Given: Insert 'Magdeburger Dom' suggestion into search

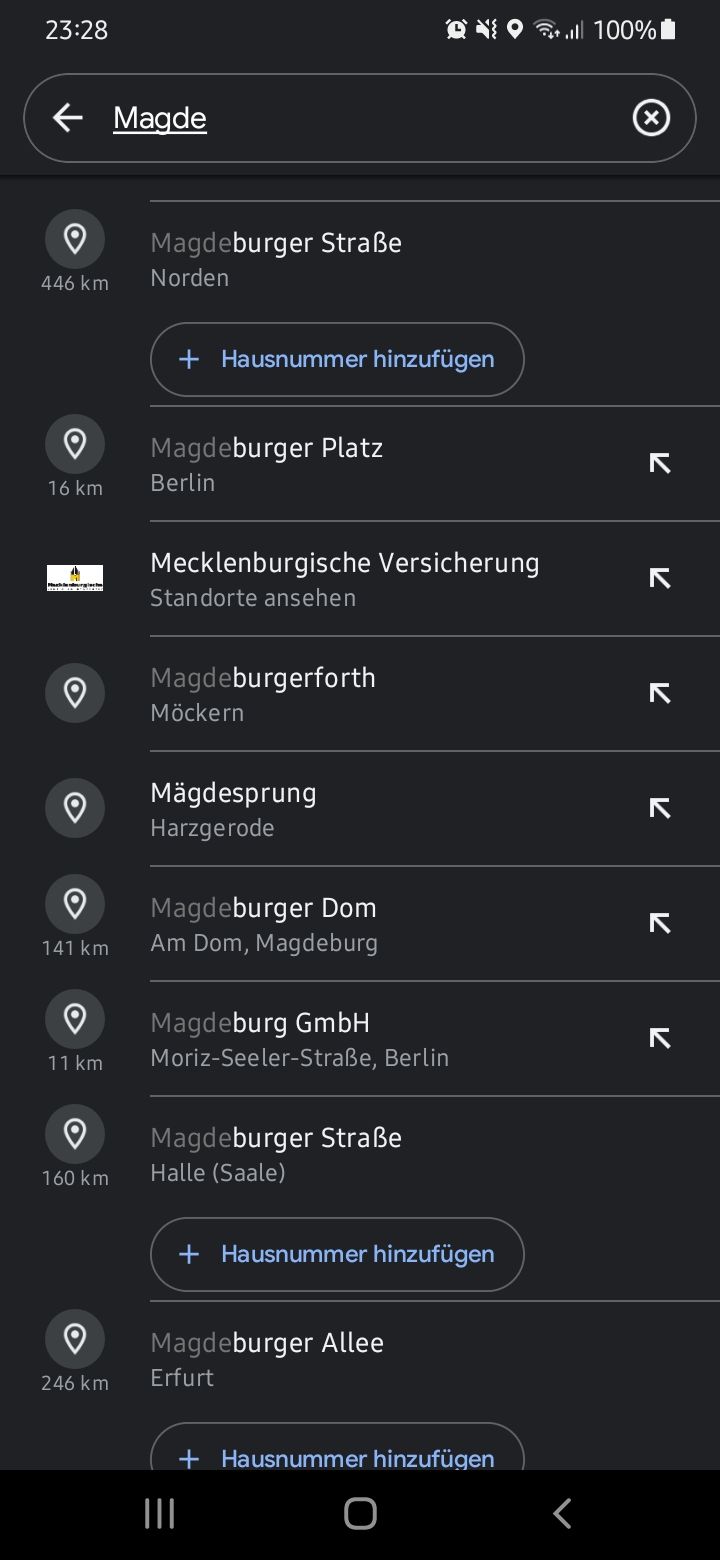Looking at the screenshot, I should coord(659,923).
